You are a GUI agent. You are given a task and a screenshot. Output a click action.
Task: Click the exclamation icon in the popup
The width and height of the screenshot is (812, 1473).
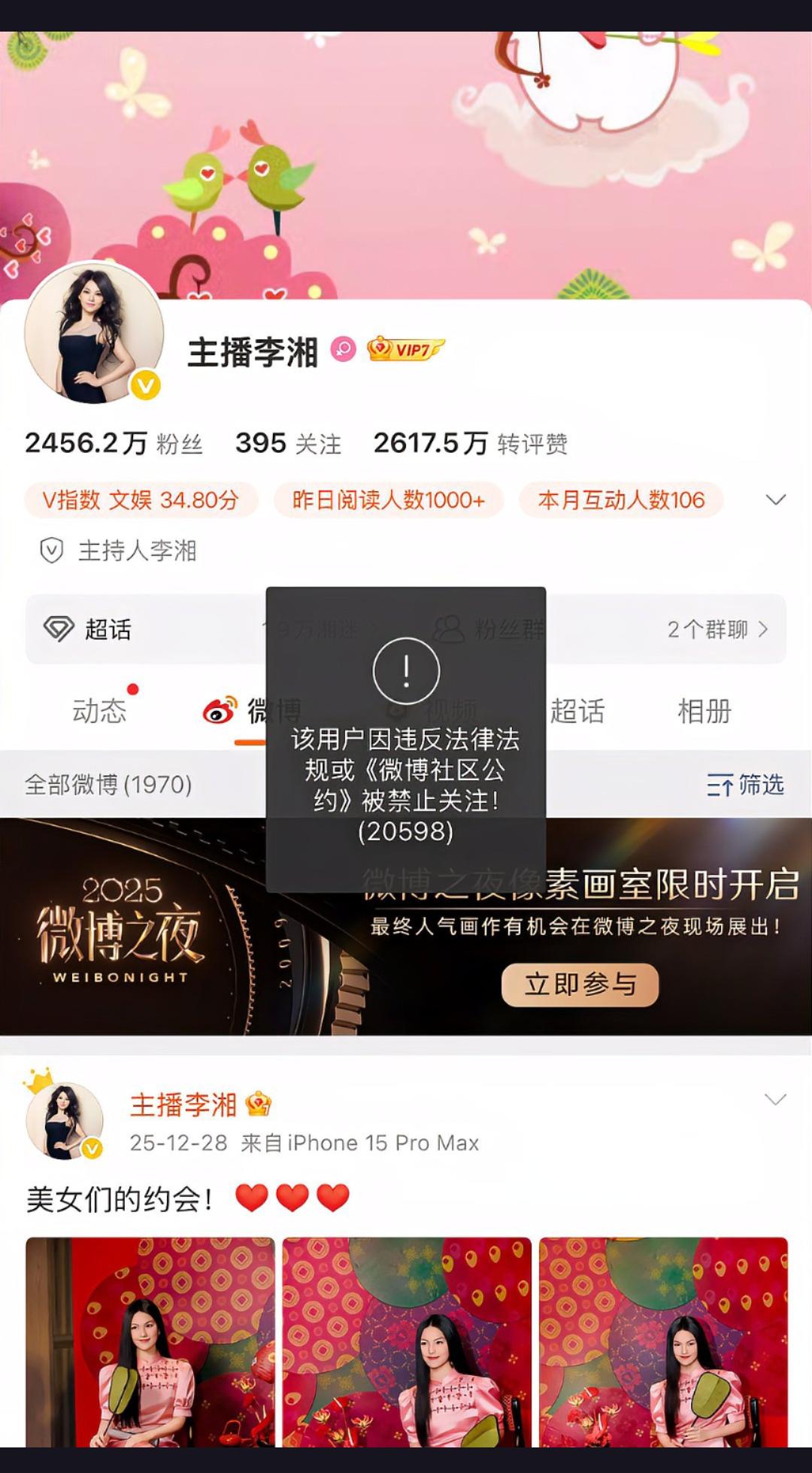[406, 672]
